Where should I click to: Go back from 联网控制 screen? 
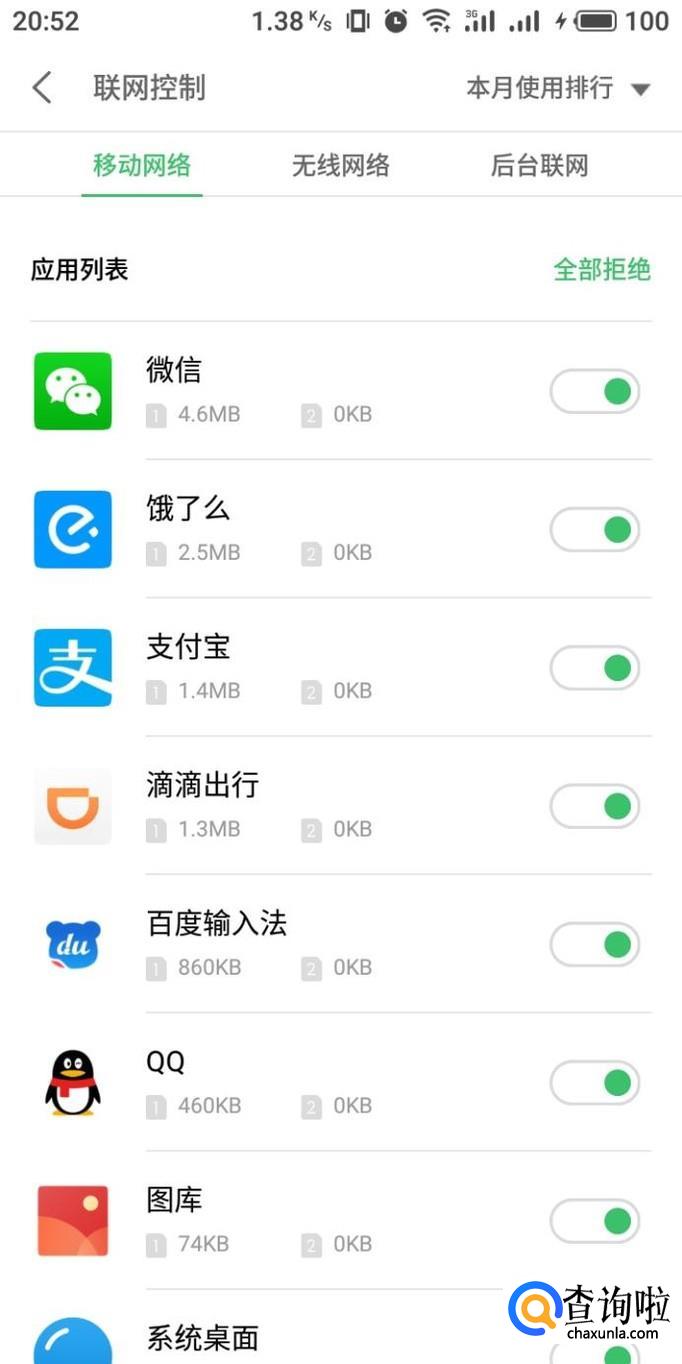[42, 88]
